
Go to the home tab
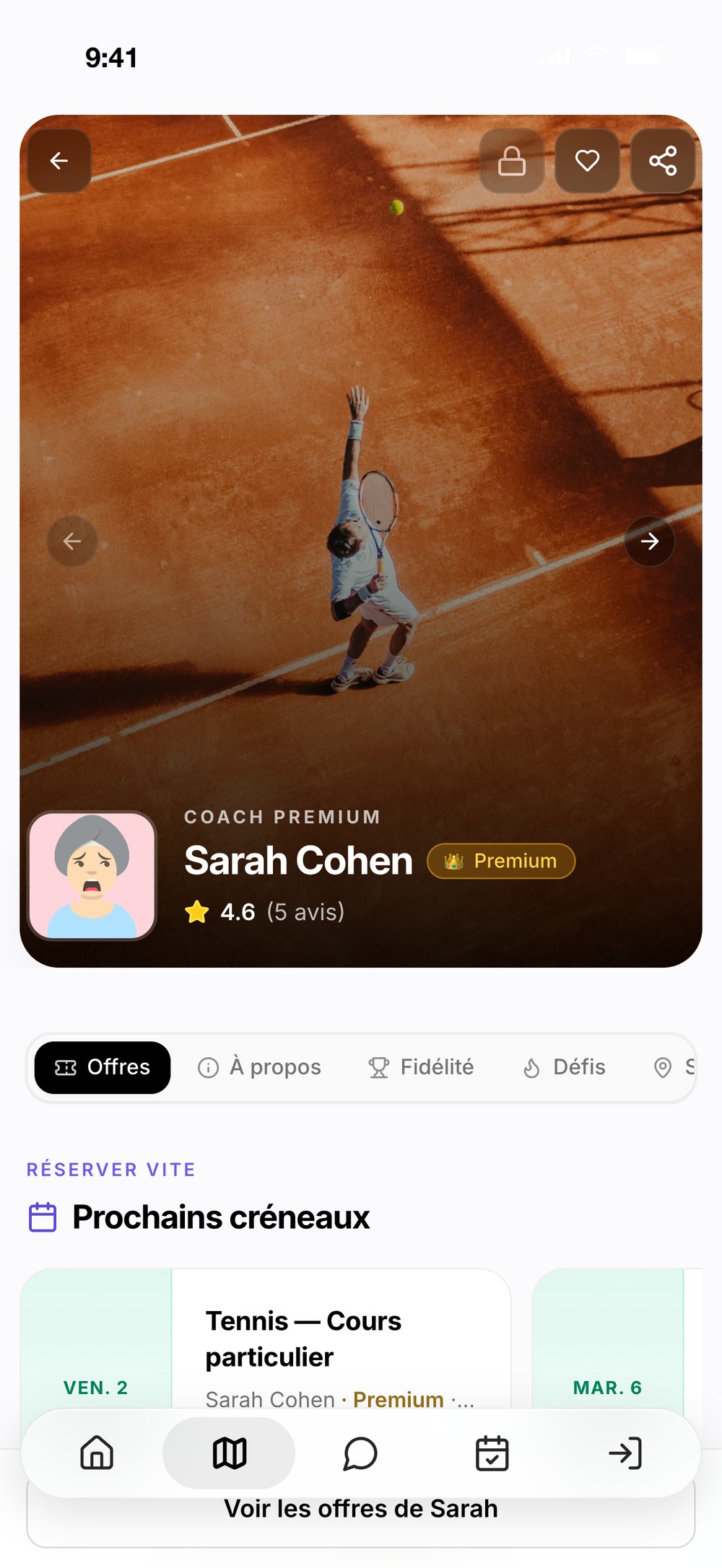pos(97,1453)
